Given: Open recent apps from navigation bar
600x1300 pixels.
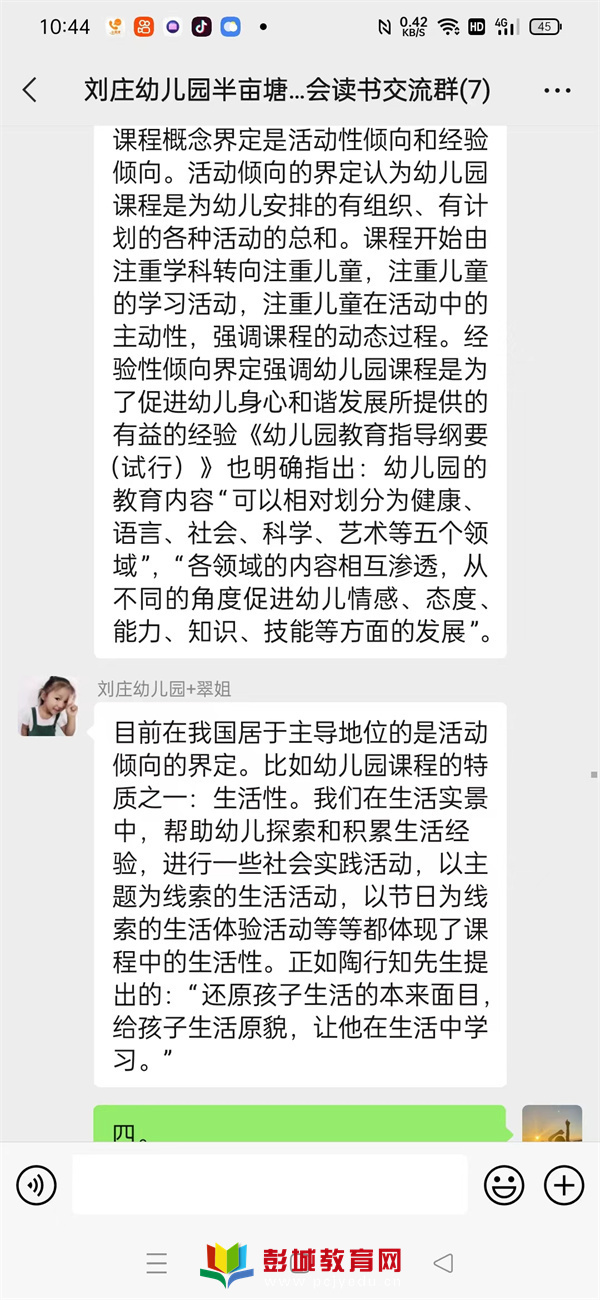Looking at the screenshot, I should point(157,1263).
